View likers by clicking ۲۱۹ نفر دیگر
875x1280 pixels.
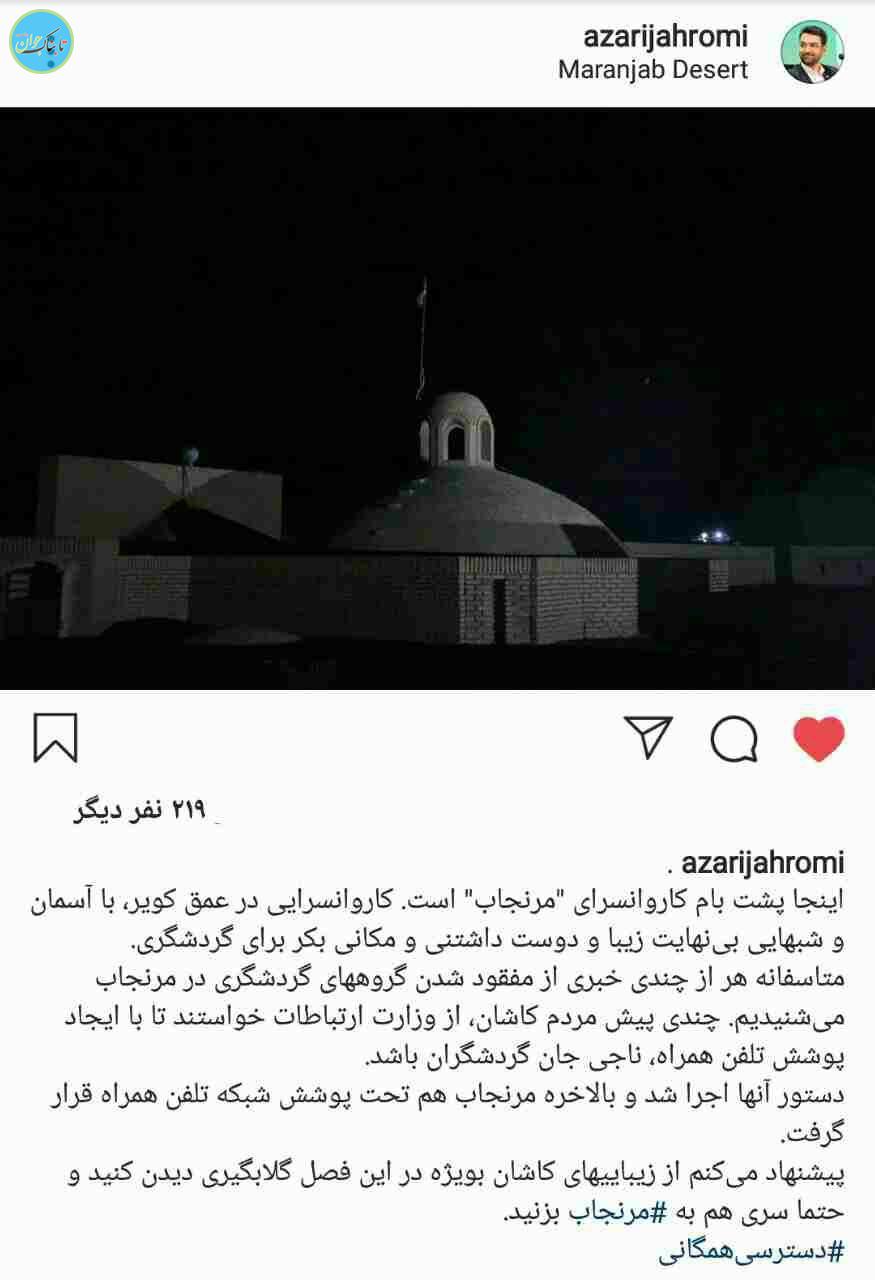coord(135,808)
